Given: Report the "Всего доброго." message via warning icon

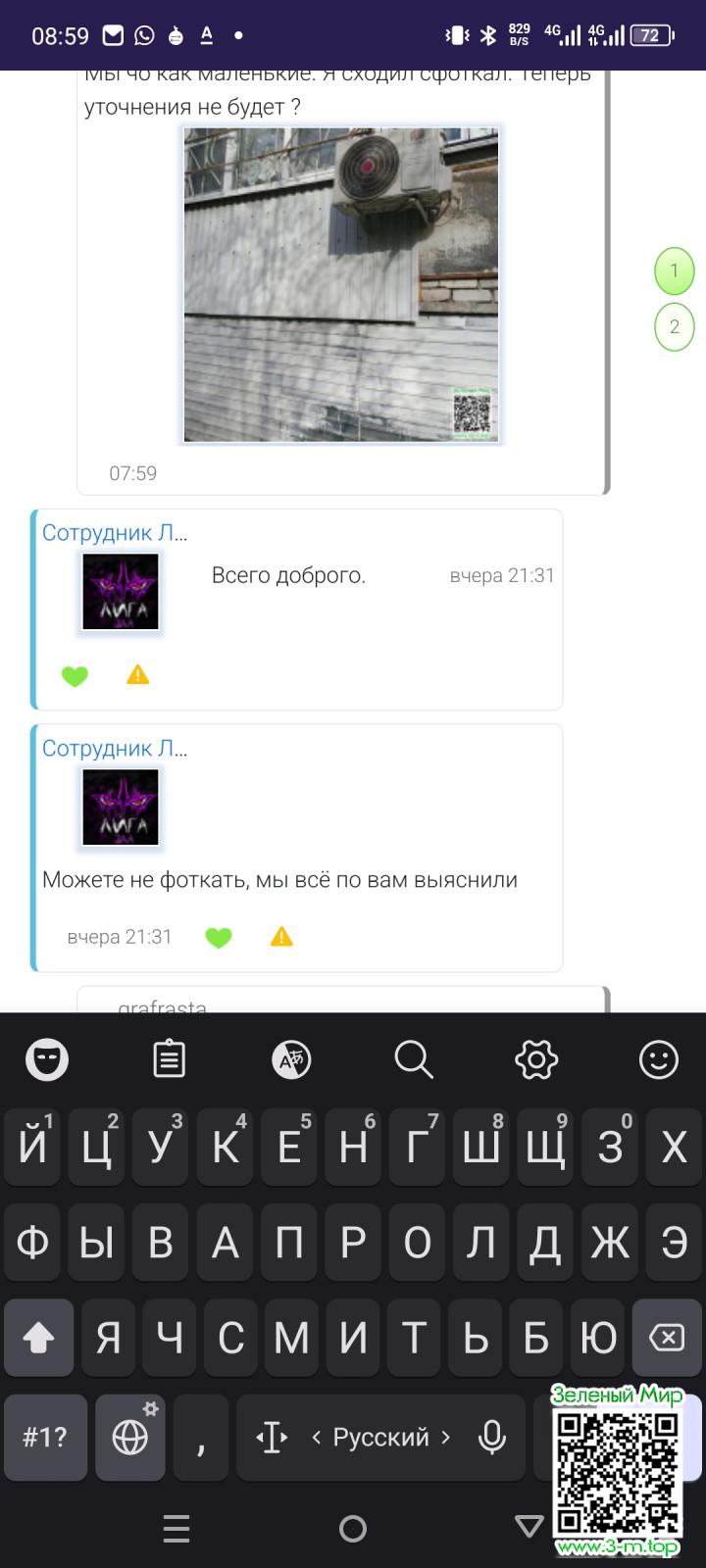Looking at the screenshot, I should (x=138, y=675).
